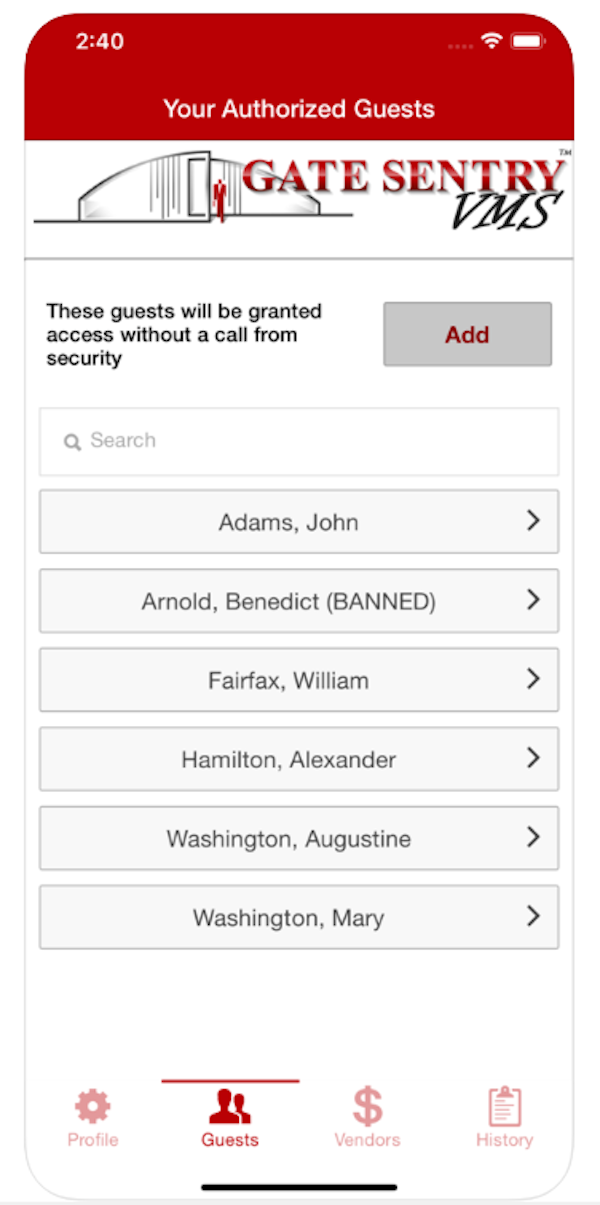The width and height of the screenshot is (600, 1205).
Task: Open Washington, Mary guest row
Action: tap(299, 917)
